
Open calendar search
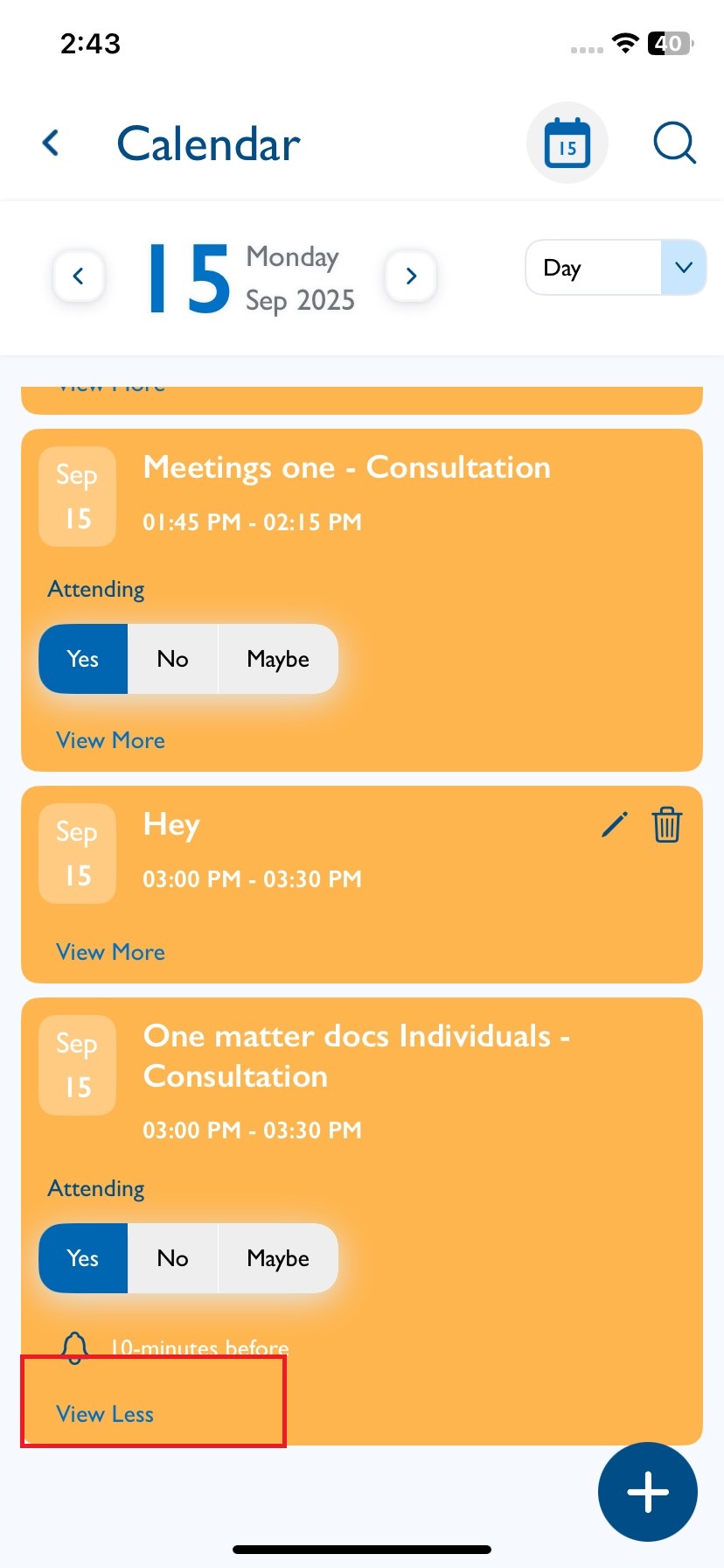click(x=674, y=143)
